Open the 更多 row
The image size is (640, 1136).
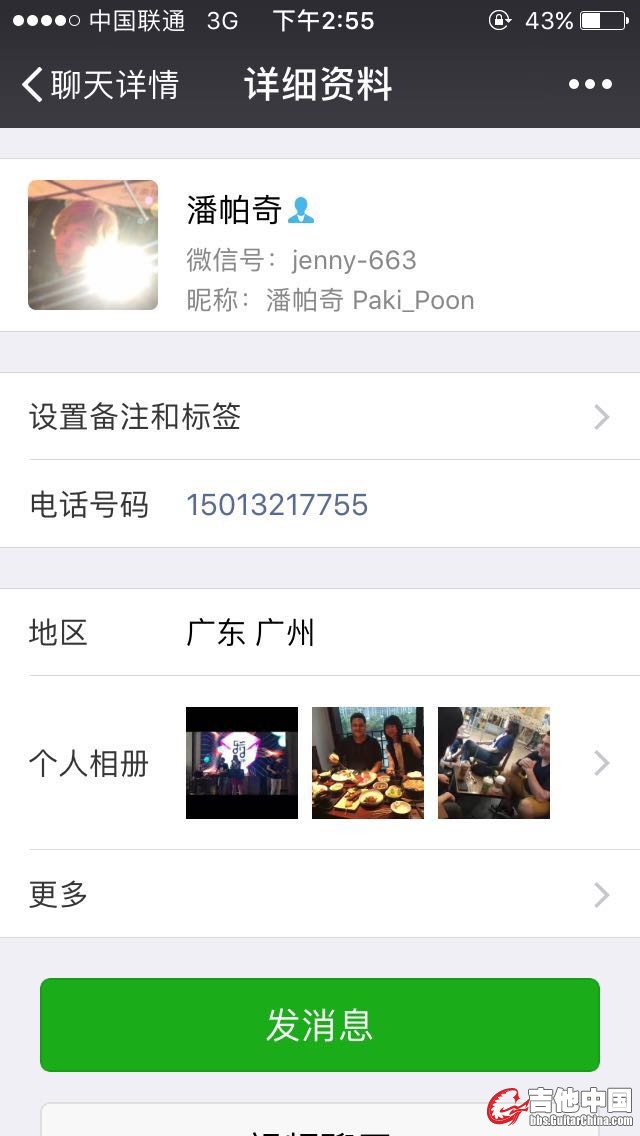(320, 894)
